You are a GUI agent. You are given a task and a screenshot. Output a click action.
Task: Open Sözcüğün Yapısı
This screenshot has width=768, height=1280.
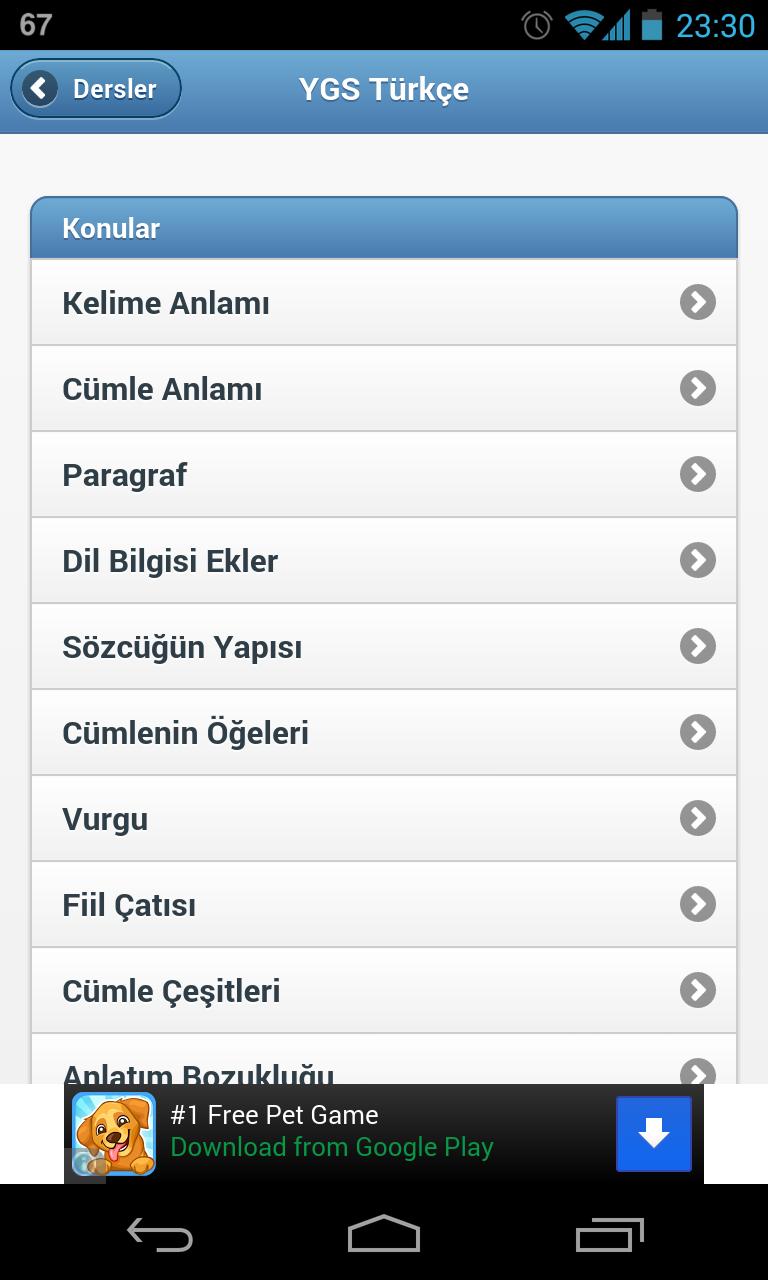pyautogui.click(x=383, y=647)
